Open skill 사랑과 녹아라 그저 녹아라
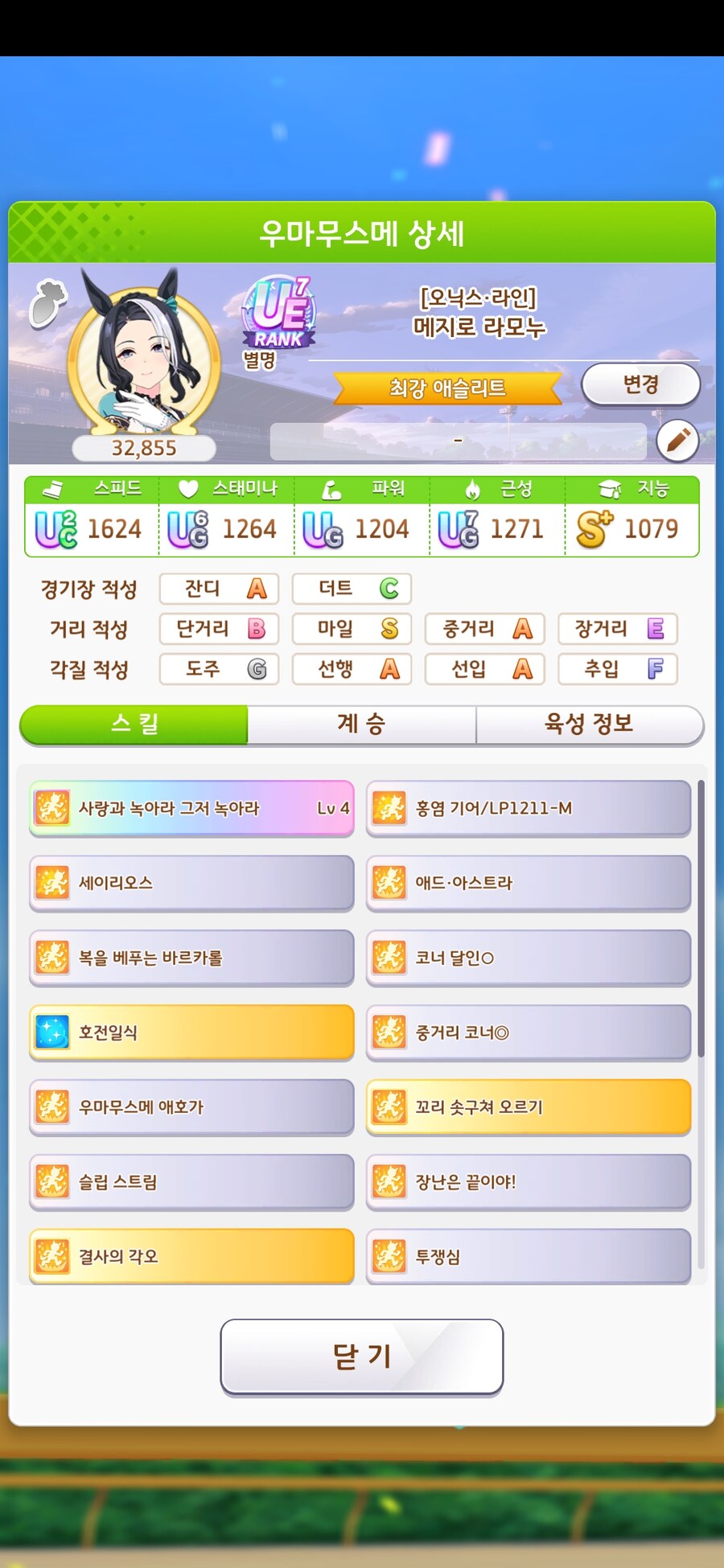 point(191,808)
